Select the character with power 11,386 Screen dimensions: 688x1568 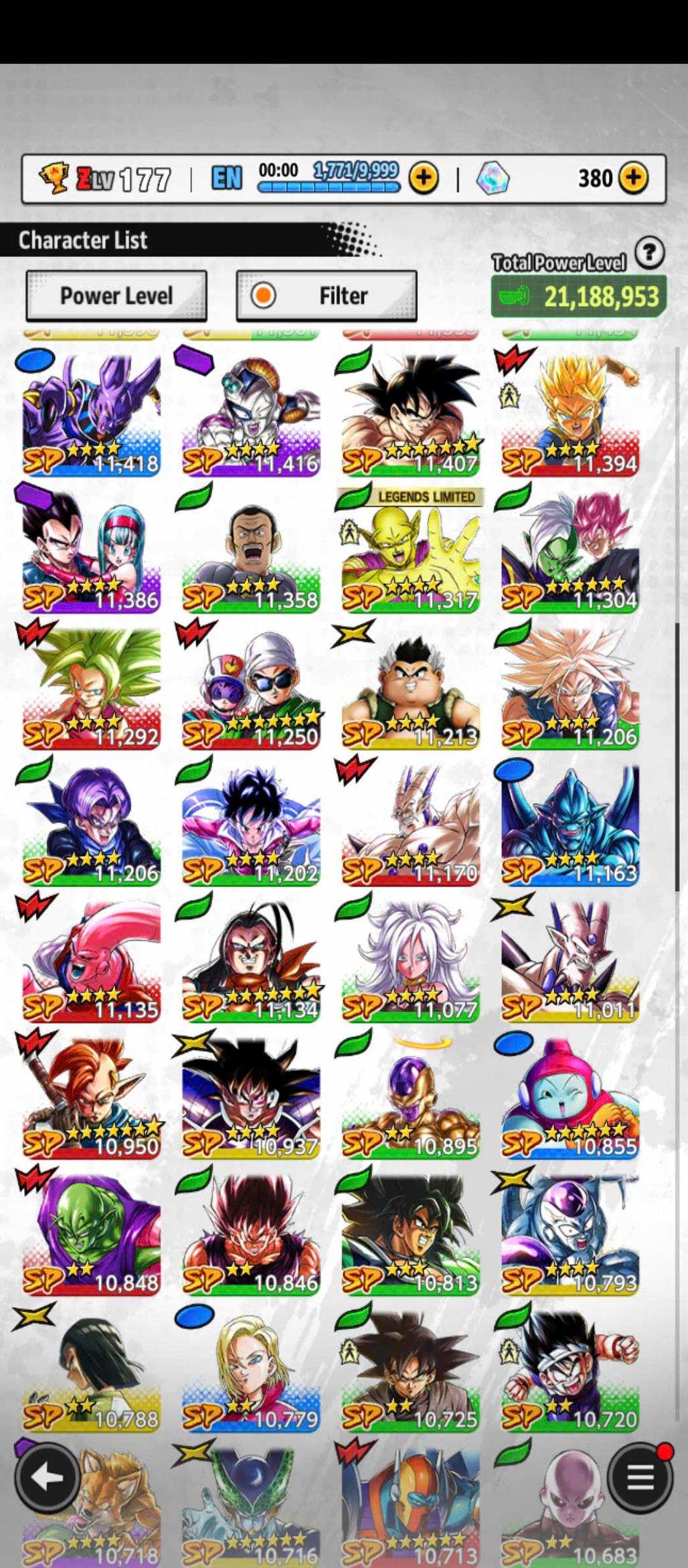[x=91, y=552]
